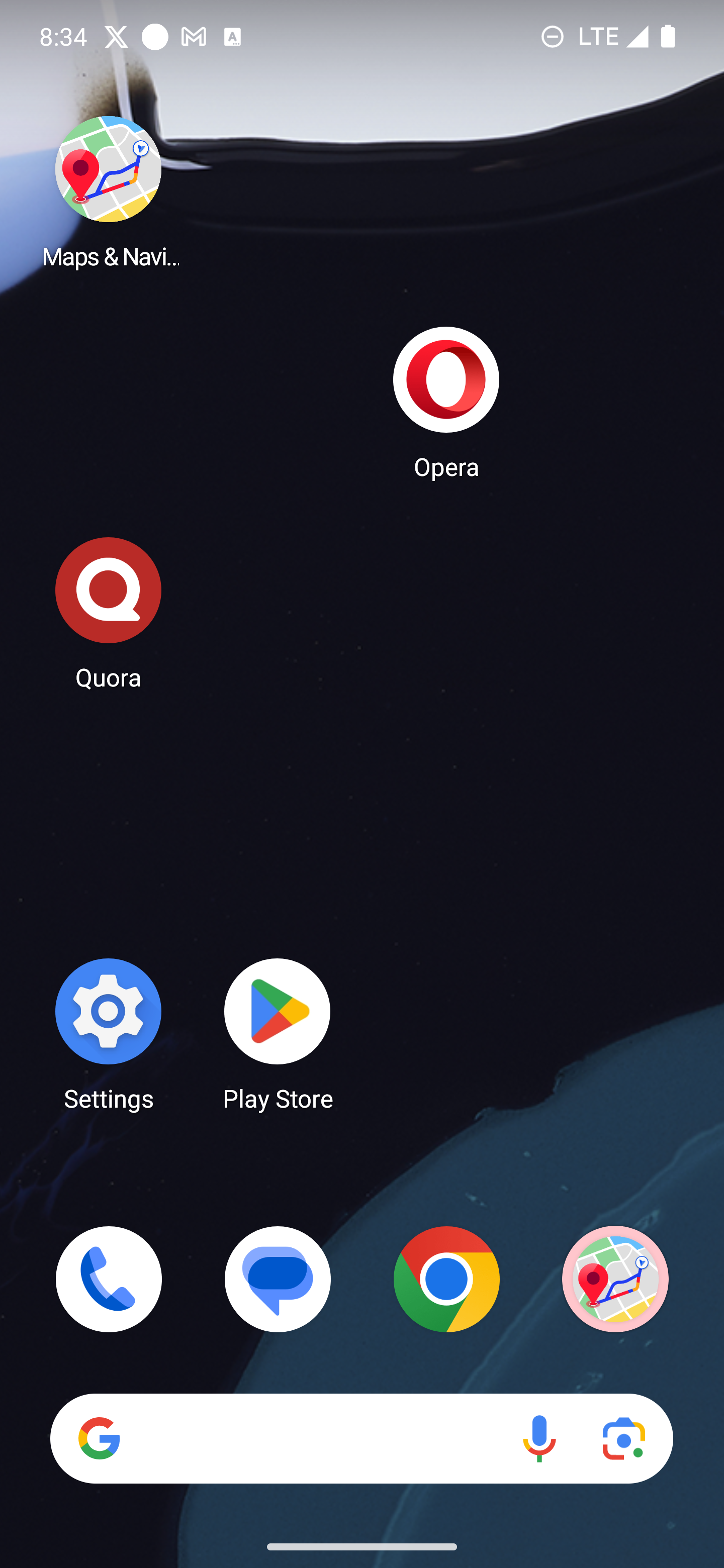
Task: Open the Messages app in the dock
Action: pos(277,1279)
